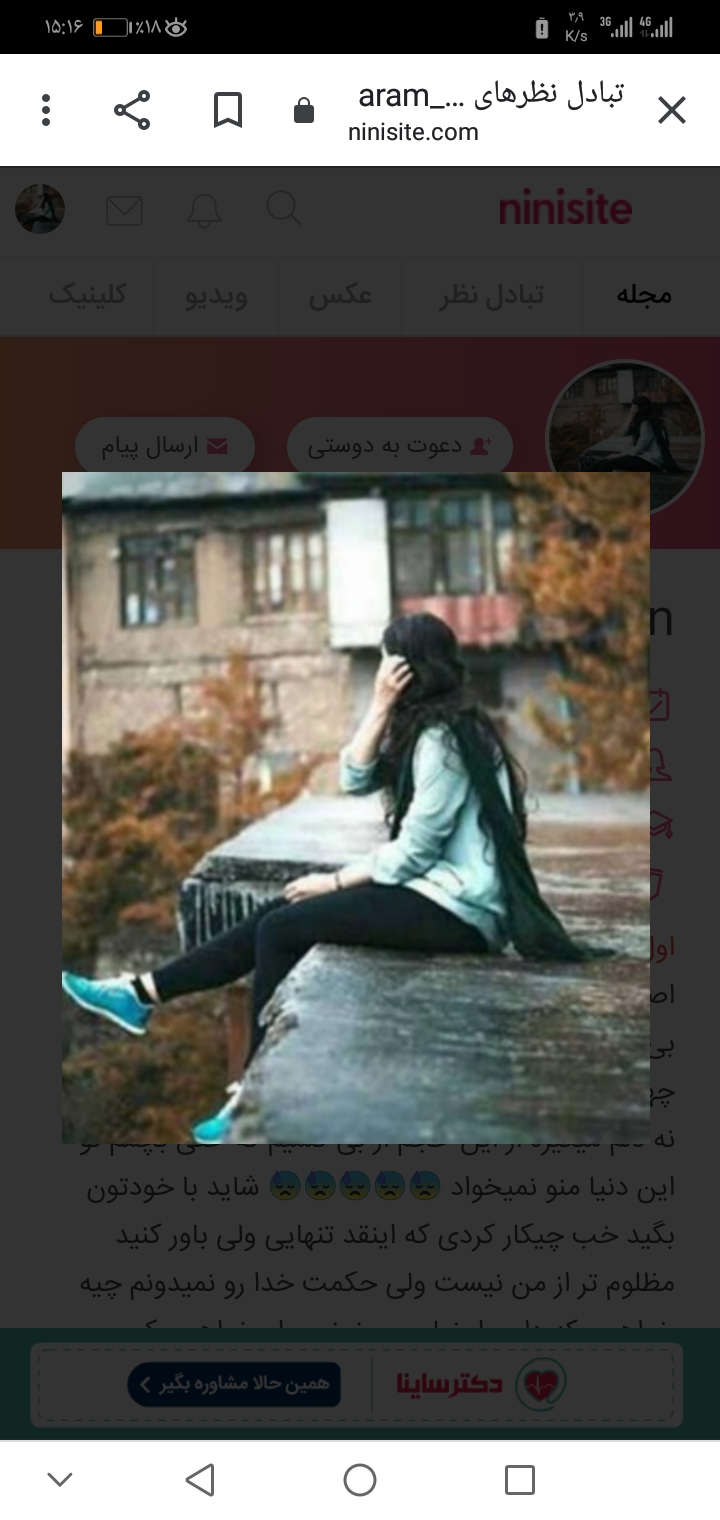Share this page link
The height and width of the screenshot is (1520, 720).
coord(131,110)
